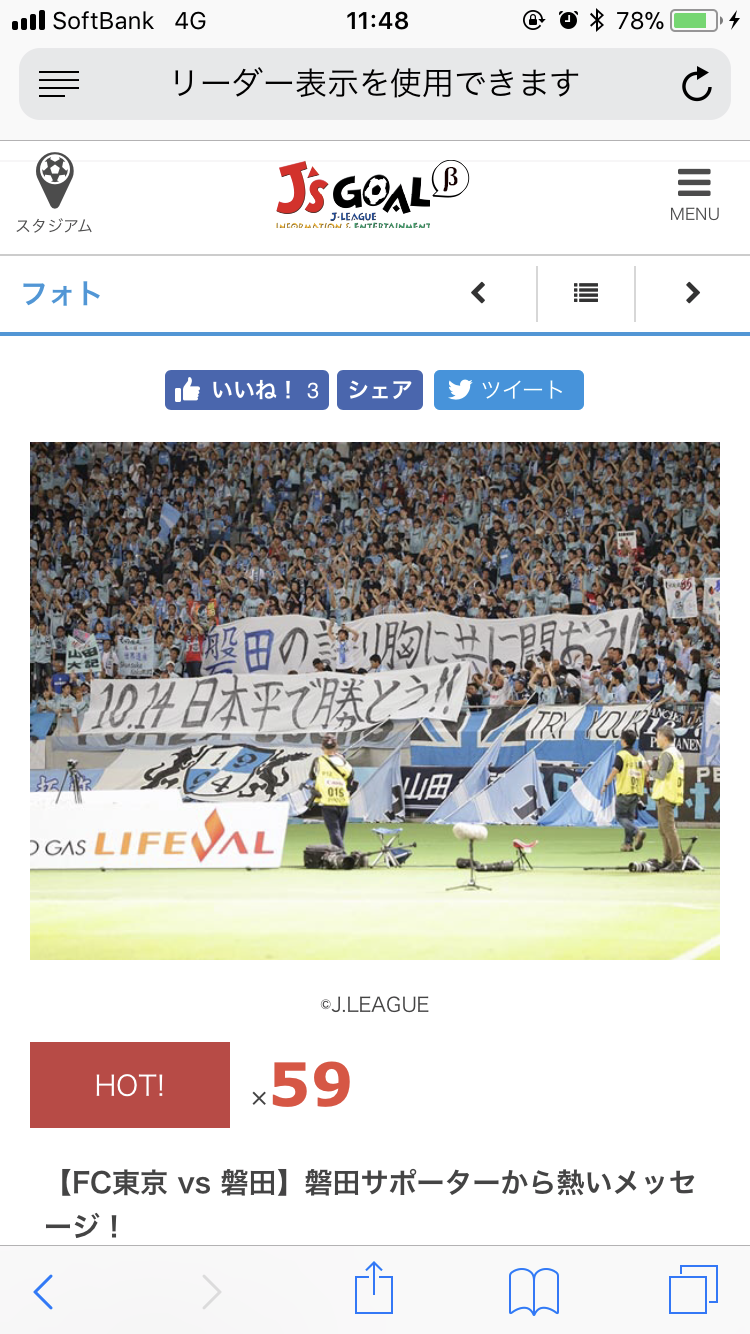
Task: Open the フォト section heading
Action: click(62, 293)
